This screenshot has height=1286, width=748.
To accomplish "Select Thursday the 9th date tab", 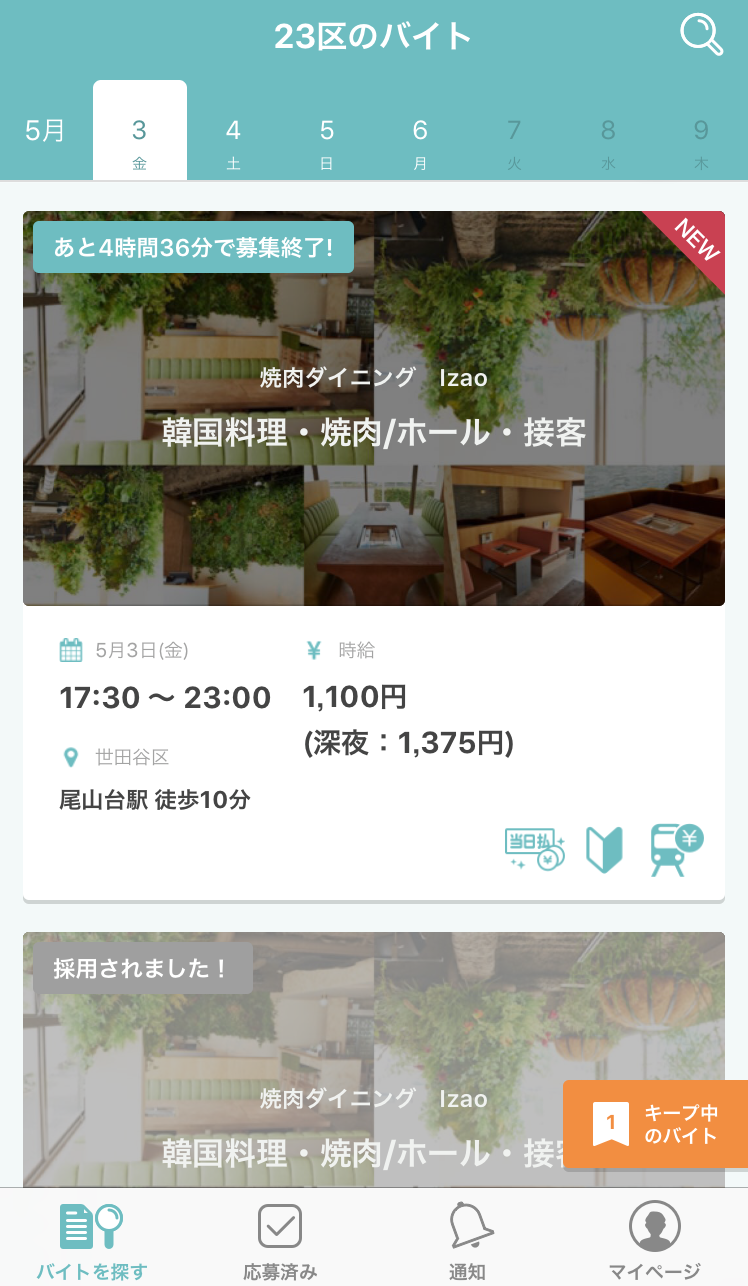I will 701,142.
